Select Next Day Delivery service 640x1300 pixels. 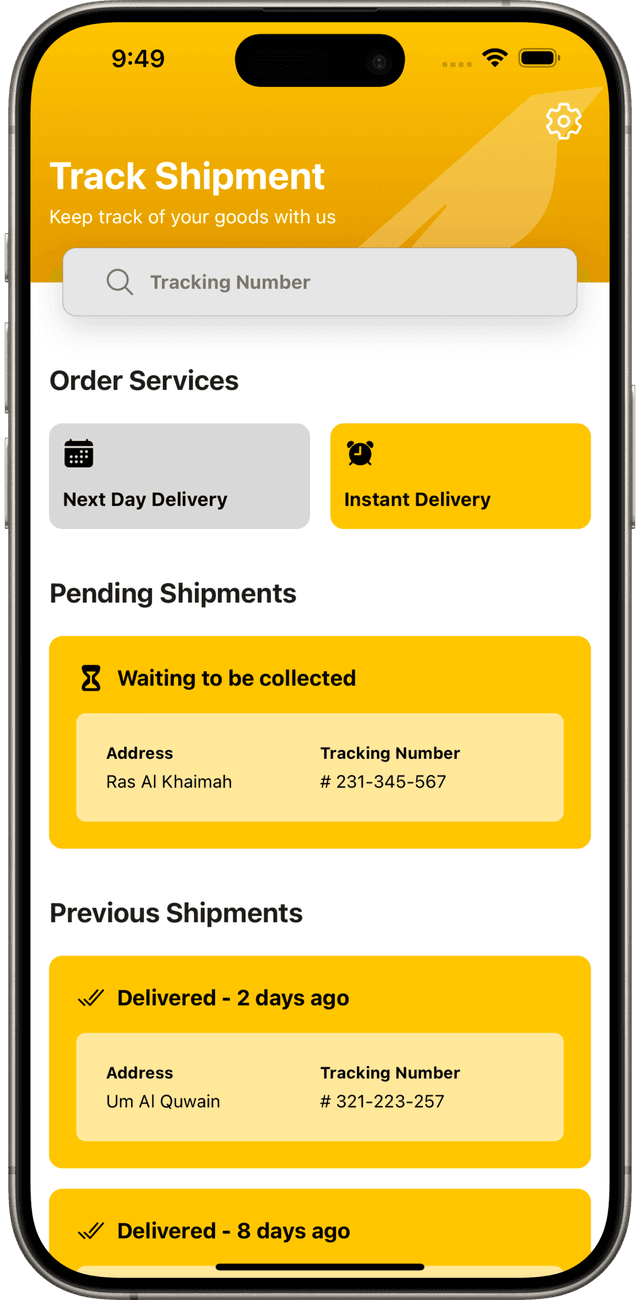pos(179,476)
